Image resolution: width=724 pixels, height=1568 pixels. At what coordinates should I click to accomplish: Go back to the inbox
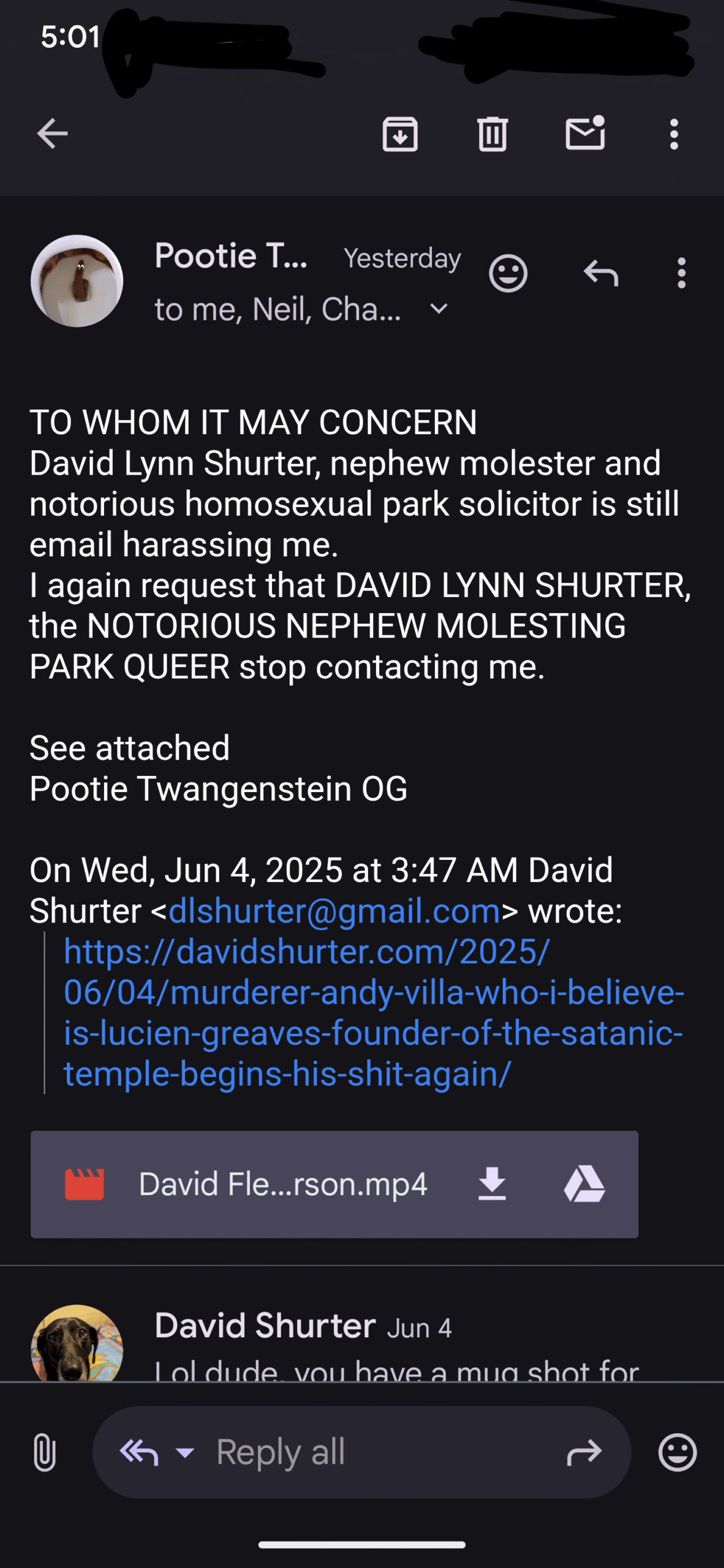[52, 134]
